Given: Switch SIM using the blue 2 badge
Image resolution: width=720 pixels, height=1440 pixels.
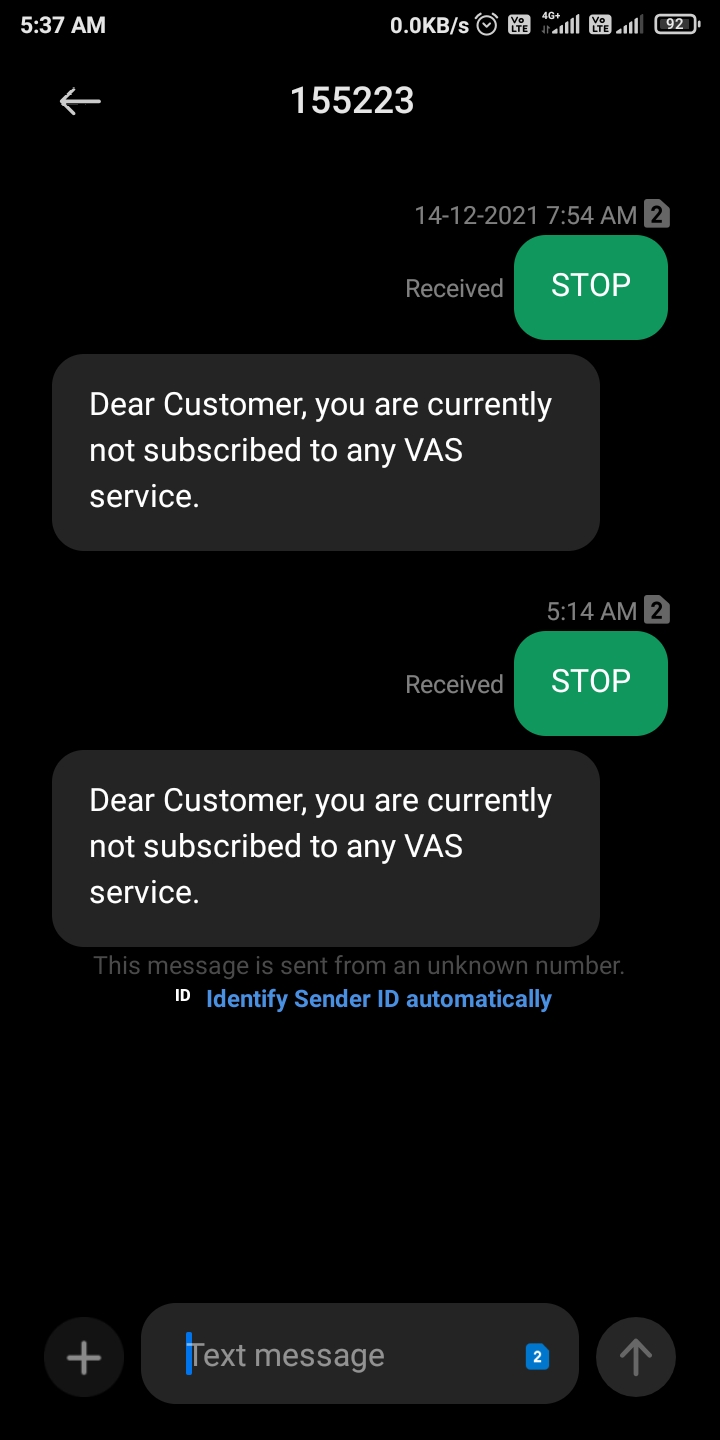Looking at the screenshot, I should tap(537, 1357).
